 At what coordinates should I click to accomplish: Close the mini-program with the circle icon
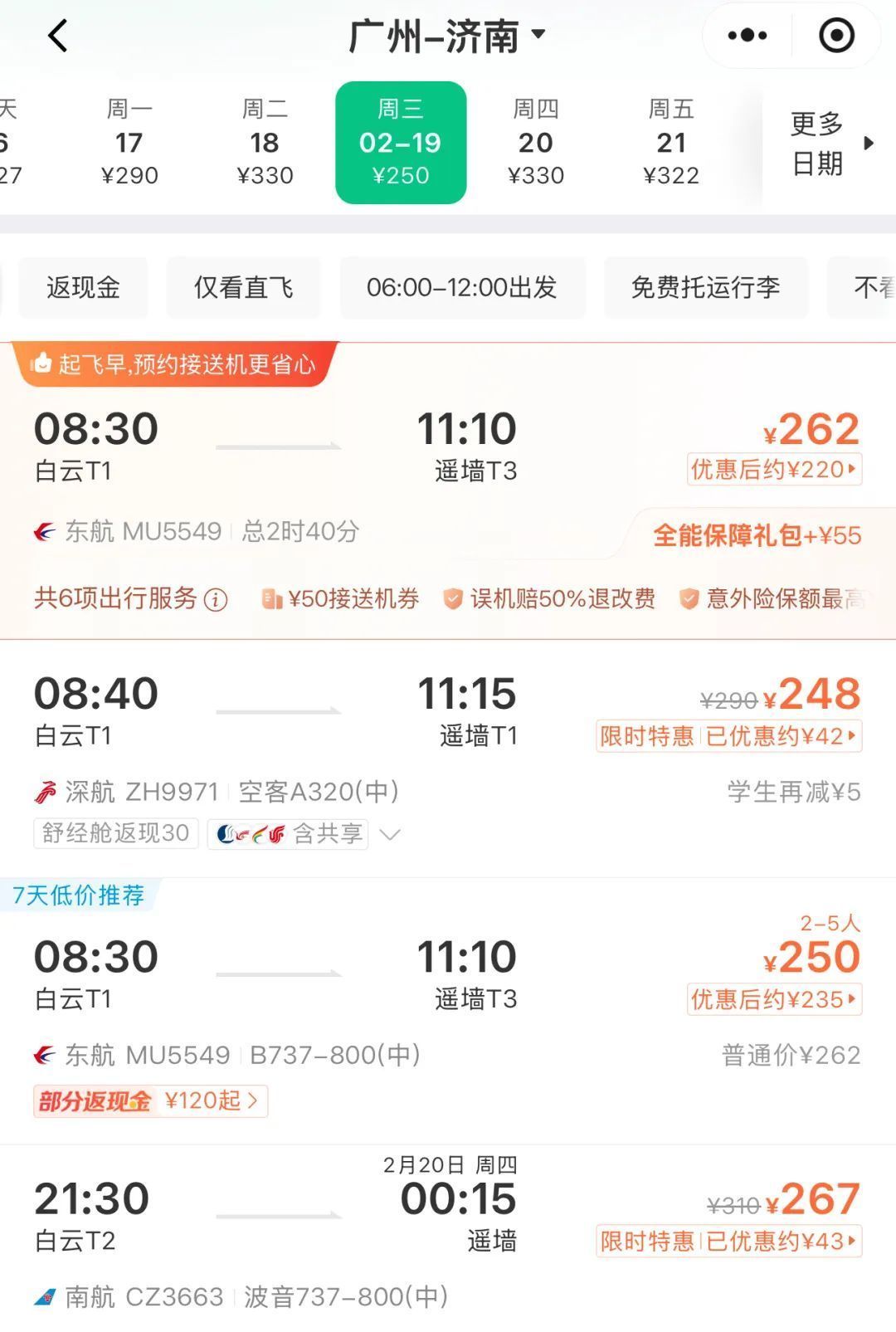point(835,36)
